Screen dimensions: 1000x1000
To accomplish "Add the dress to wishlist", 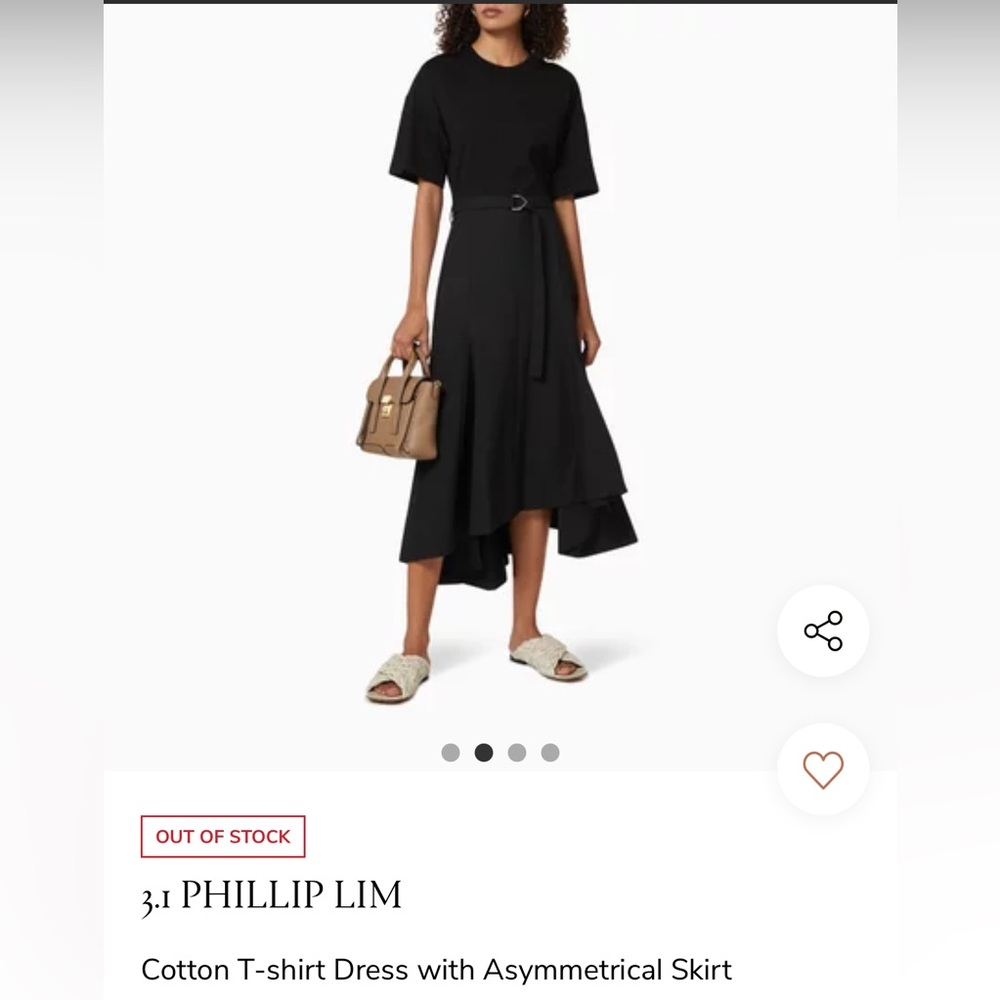I will [x=823, y=769].
